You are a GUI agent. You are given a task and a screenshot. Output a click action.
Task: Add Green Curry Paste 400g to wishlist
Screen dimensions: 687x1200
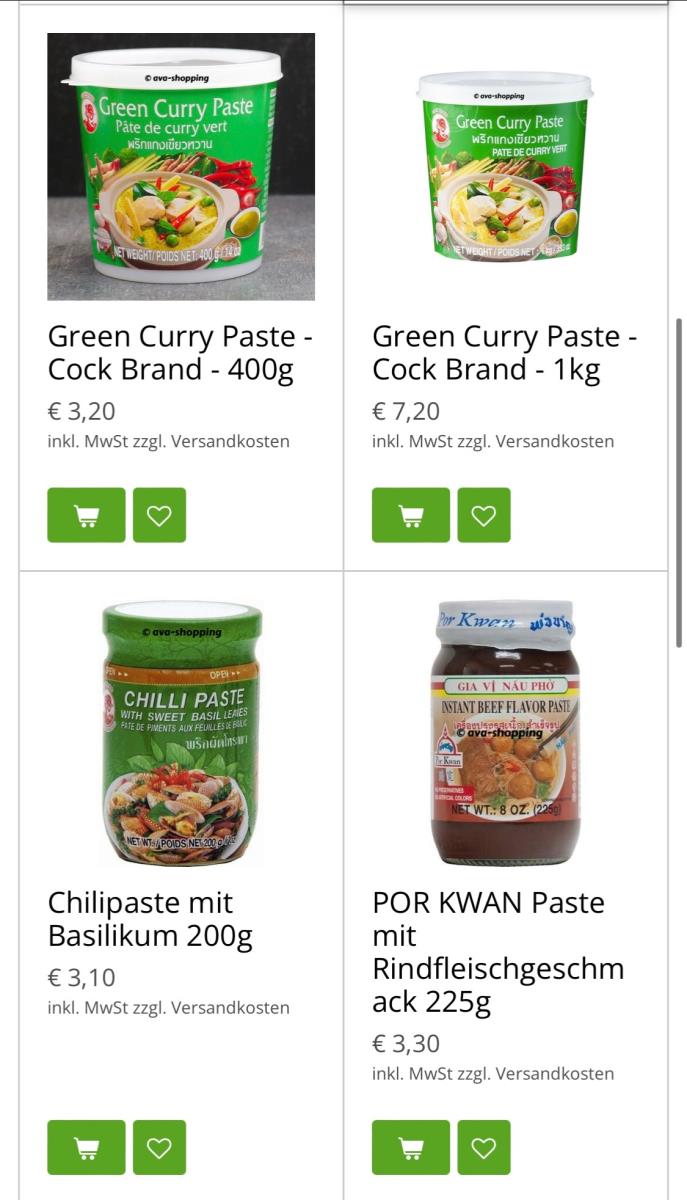159,515
